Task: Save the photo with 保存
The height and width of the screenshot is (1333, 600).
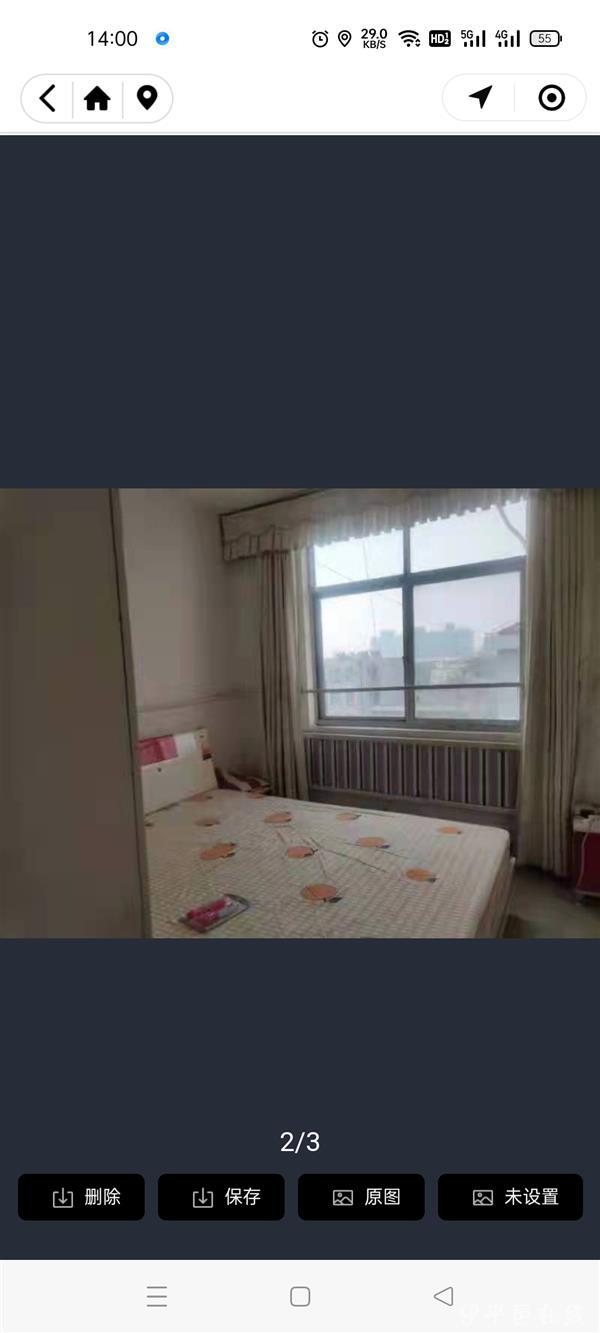Action: (221, 1197)
